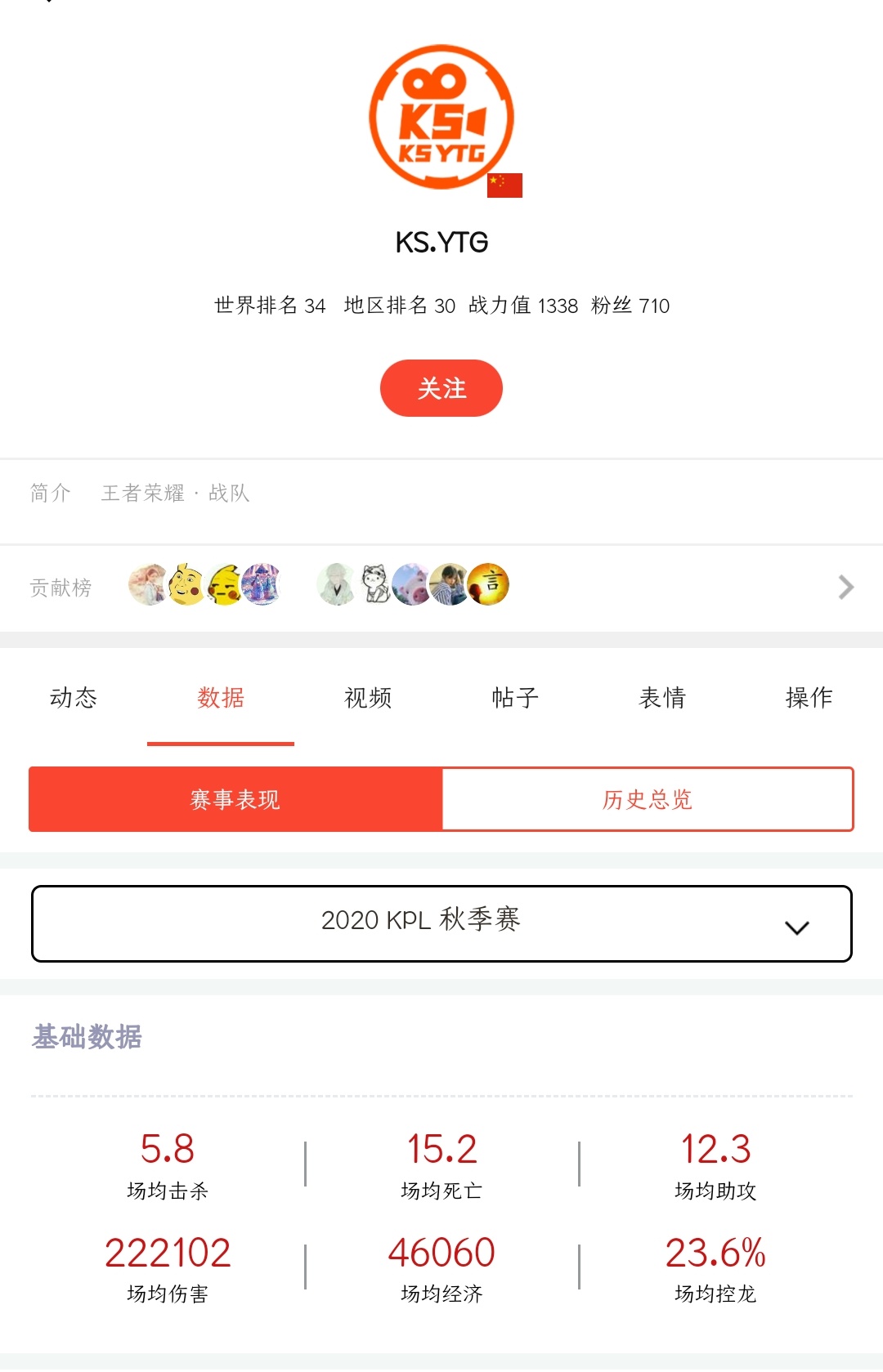This screenshot has width=883, height=1372.
Task: Switch to the 视频 tab
Action: [368, 698]
